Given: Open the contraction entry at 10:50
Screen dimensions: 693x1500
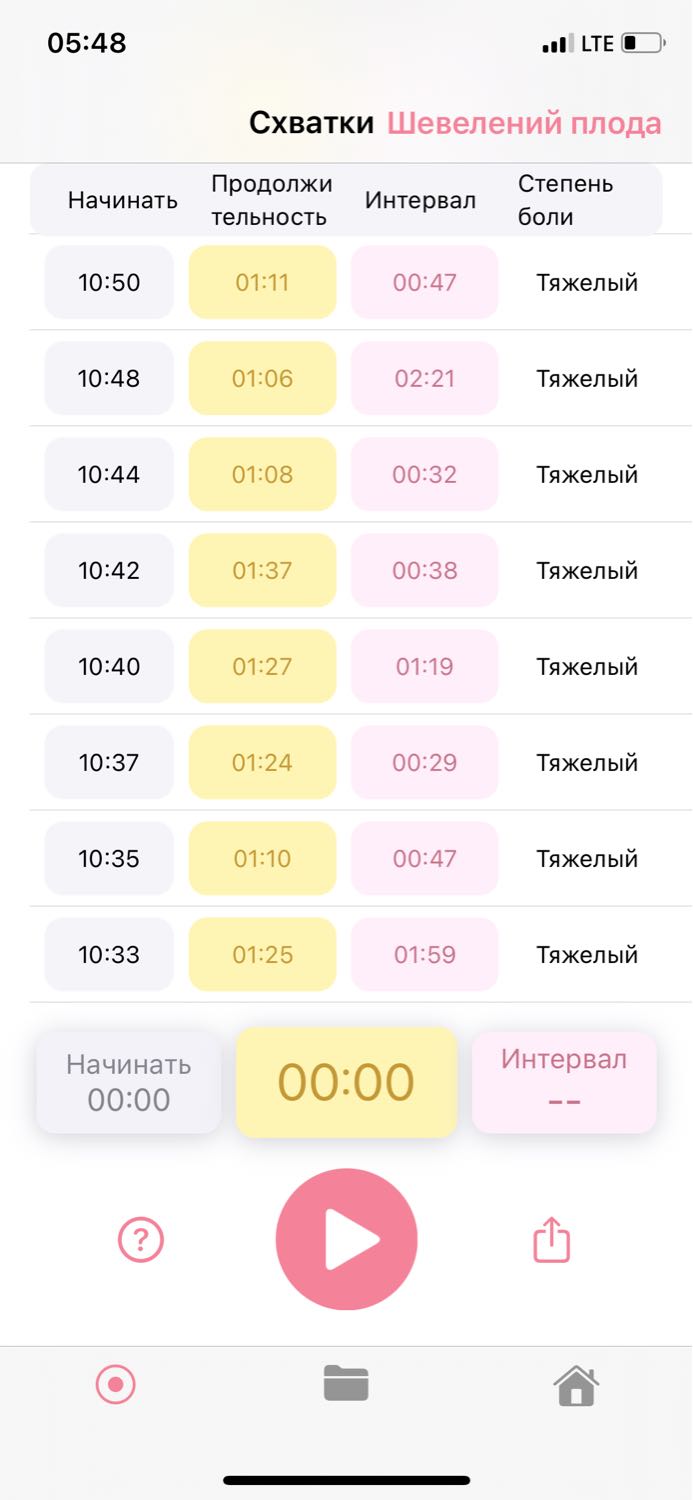Looking at the screenshot, I should tap(346, 282).
